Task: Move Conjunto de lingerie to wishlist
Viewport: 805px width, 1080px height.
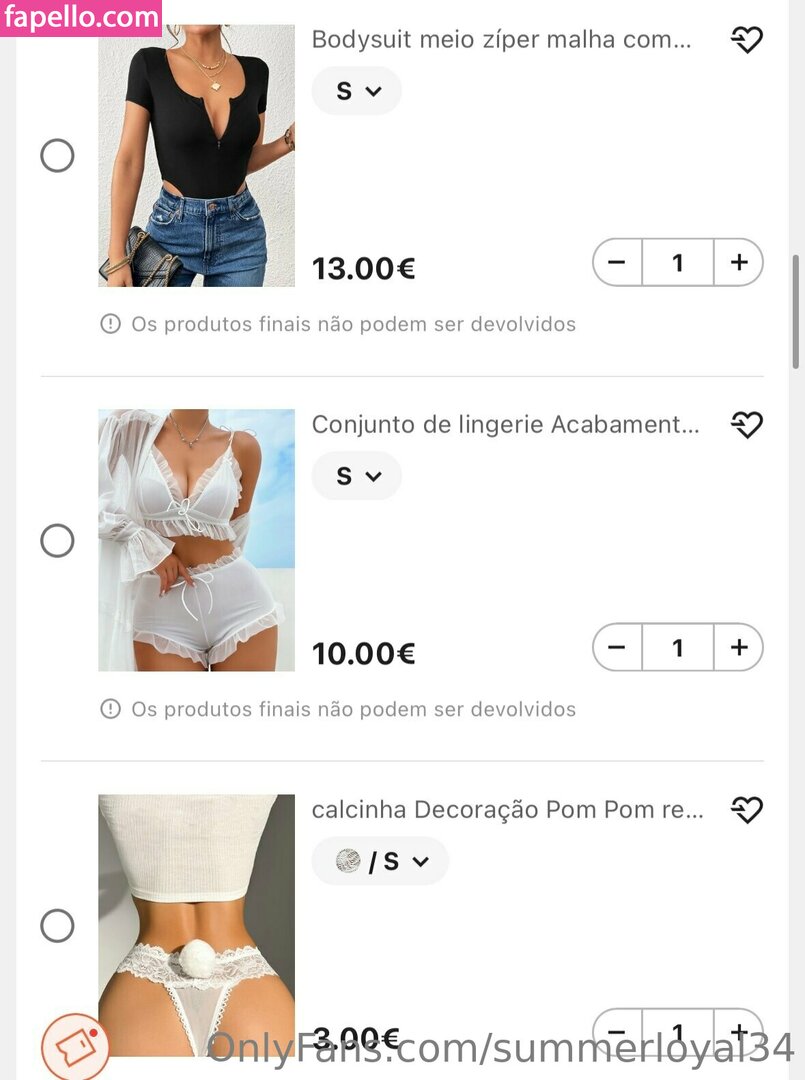Action: pyautogui.click(x=746, y=425)
